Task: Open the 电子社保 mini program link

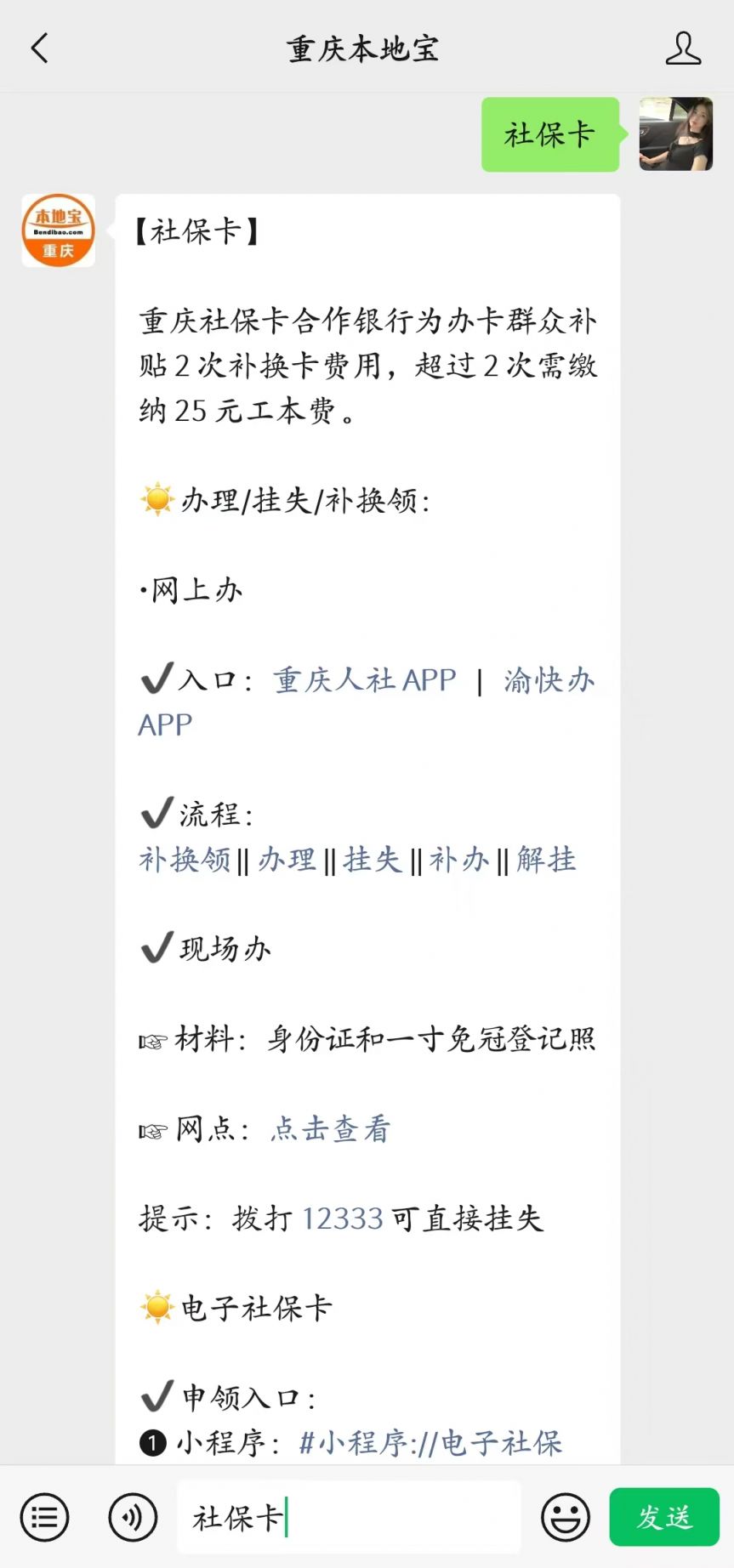Action: click(430, 1443)
